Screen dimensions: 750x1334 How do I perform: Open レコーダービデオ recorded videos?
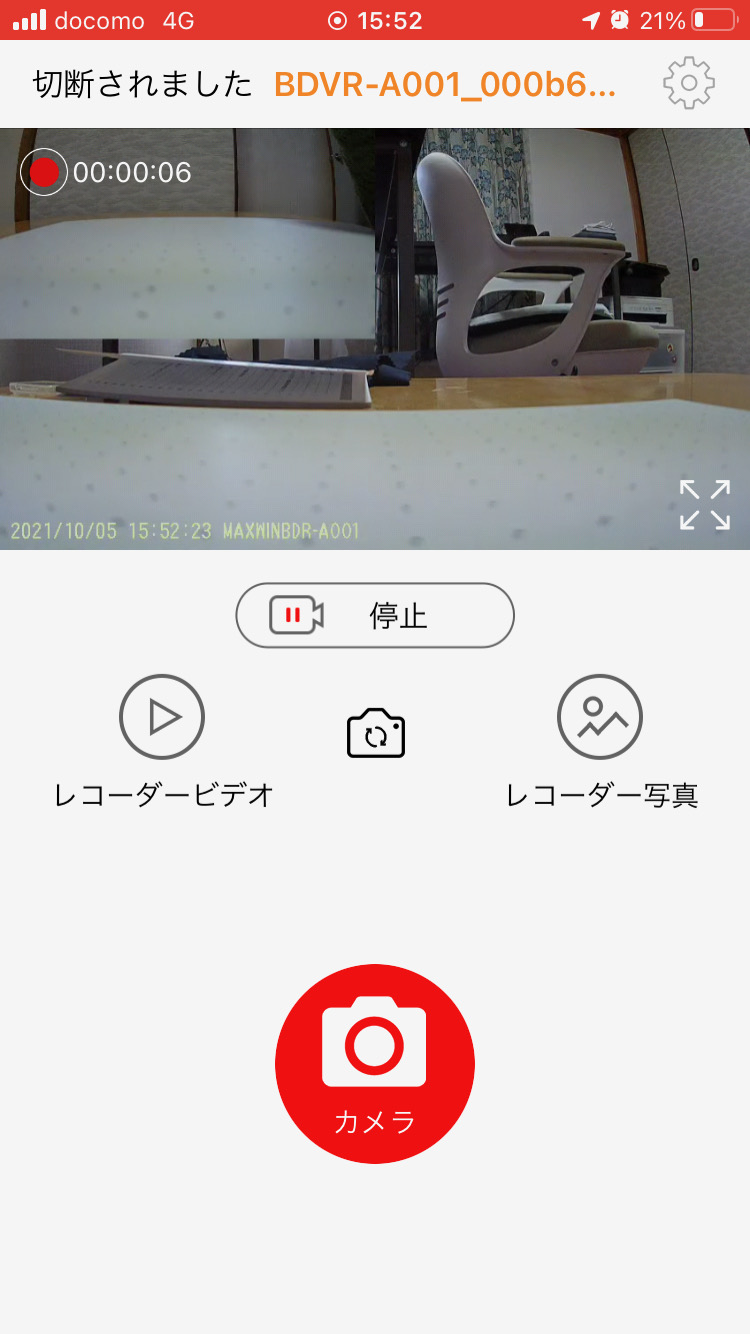click(x=163, y=741)
